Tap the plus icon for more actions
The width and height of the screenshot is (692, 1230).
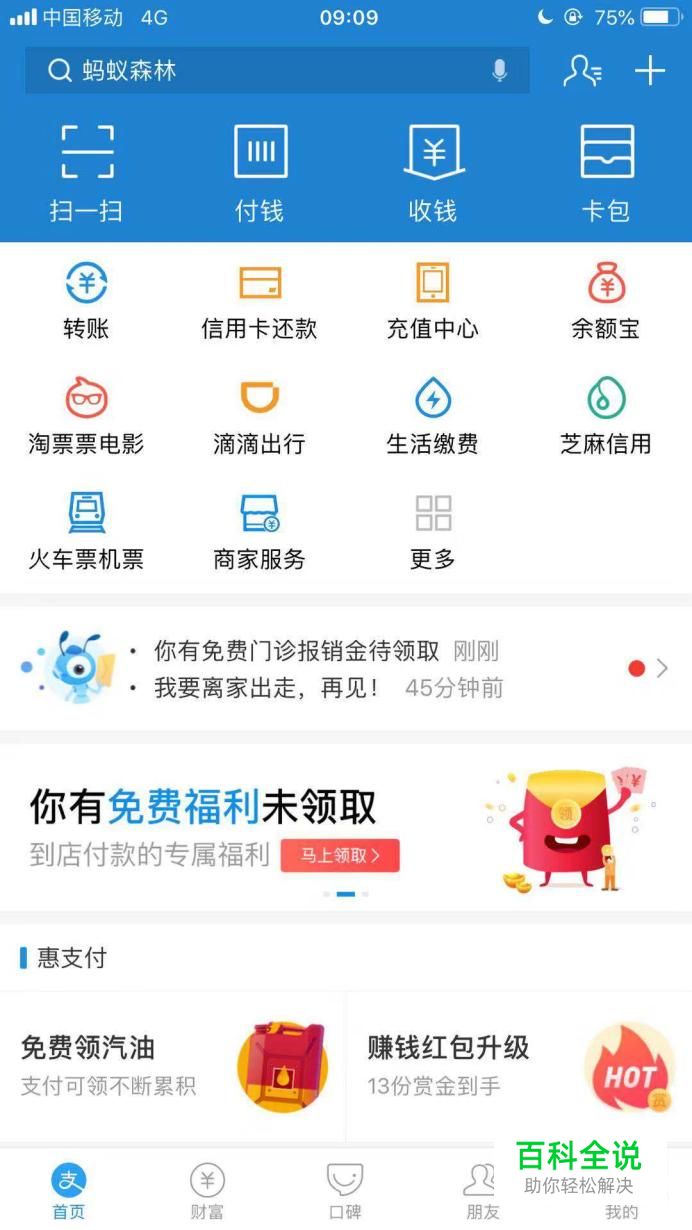[650, 71]
